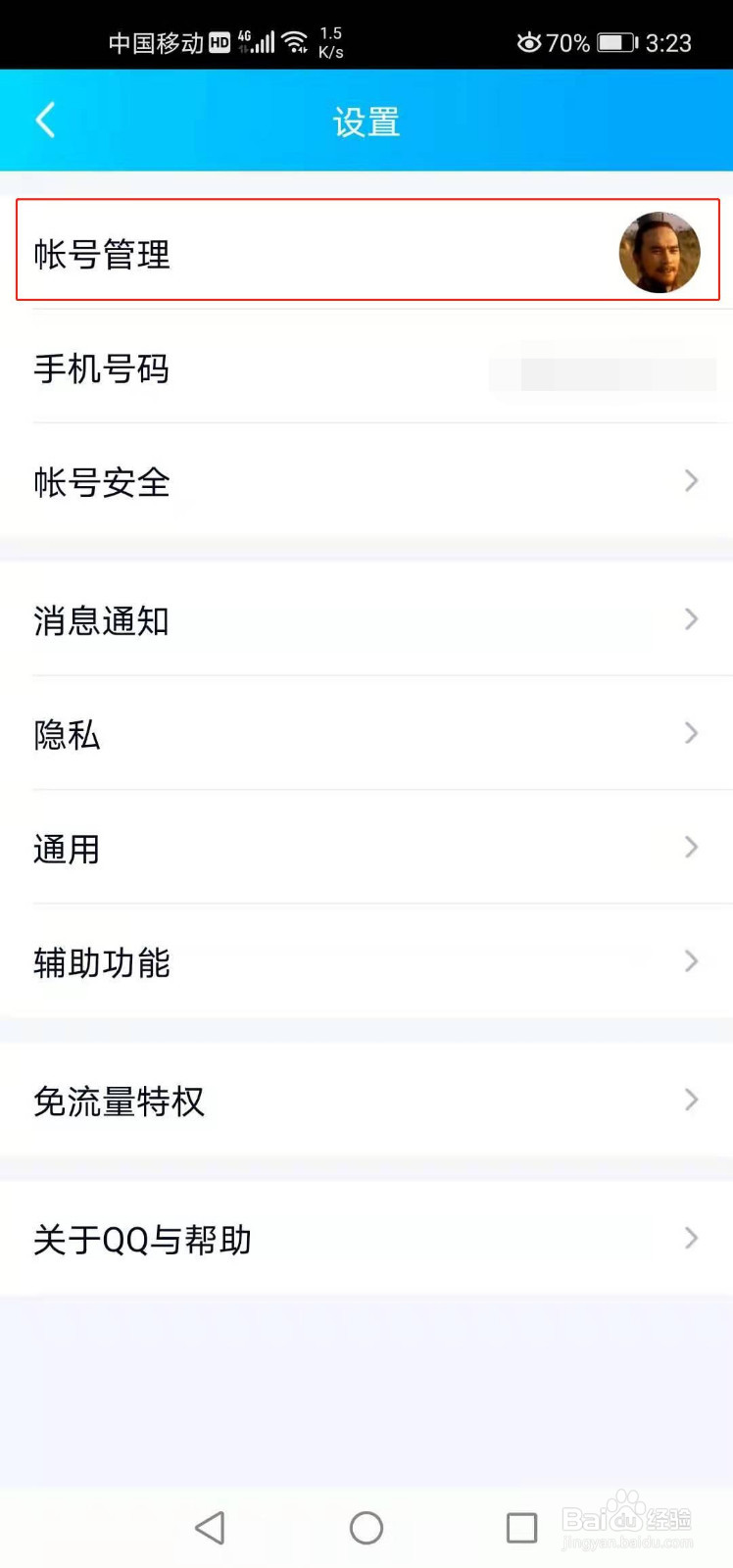Expand 帐号安全 via its chevron
The width and height of the screenshot is (733, 1568).
coord(690,481)
